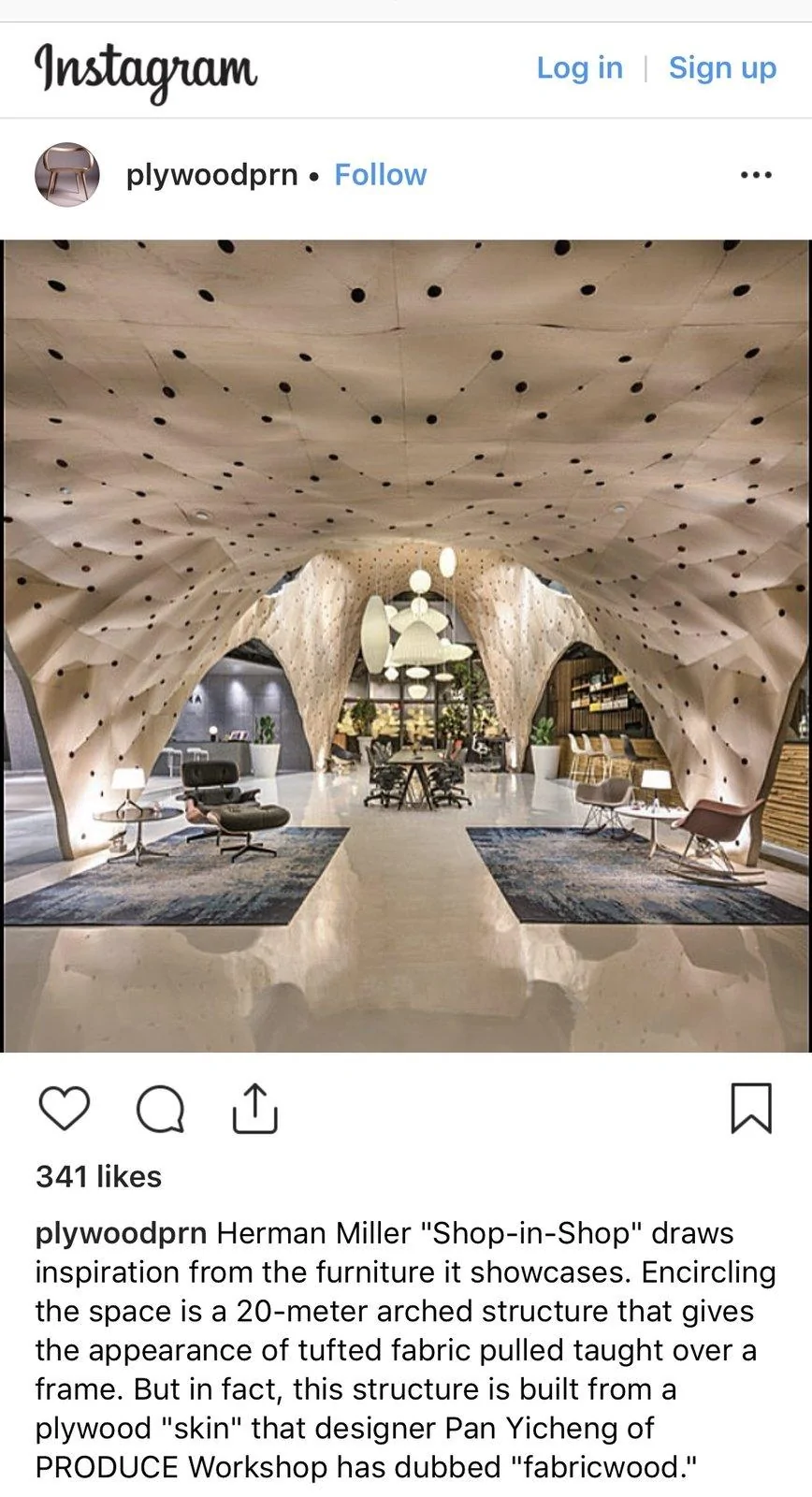Open comments via the speech bubble icon
The width and height of the screenshot is (812, 1497).
pyautogui.click(x=160, y=1110)
